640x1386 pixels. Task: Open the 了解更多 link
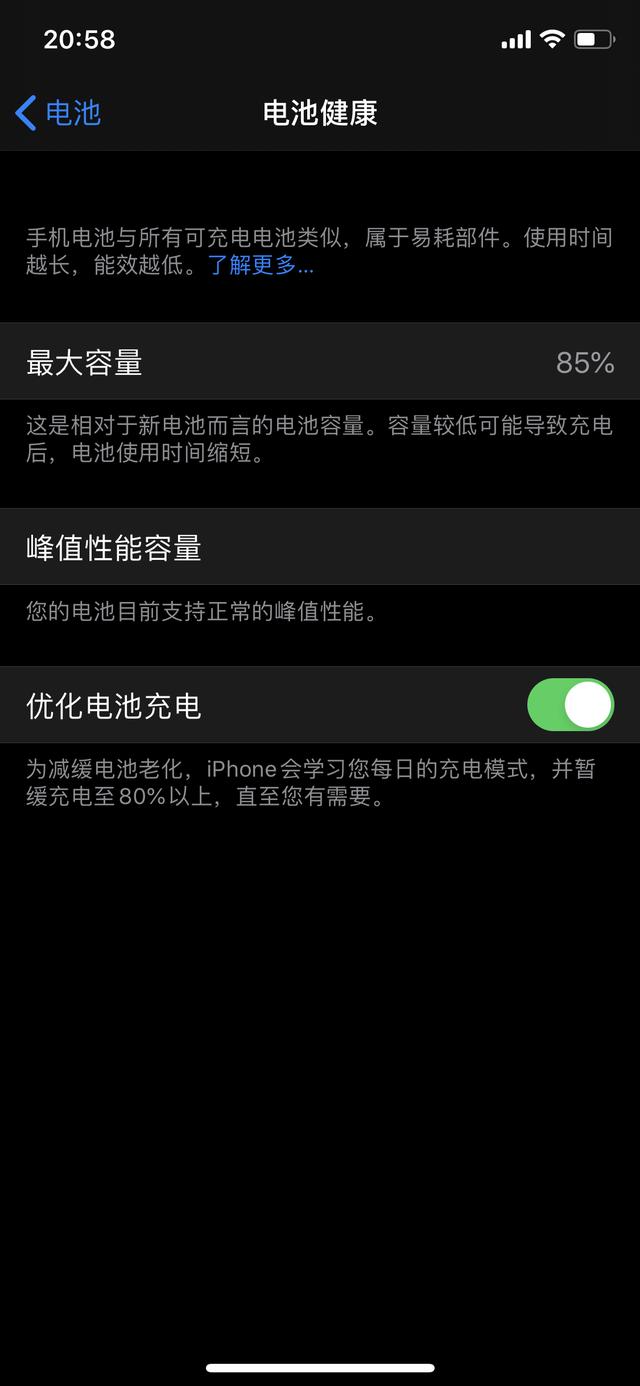tap(260, 266)
